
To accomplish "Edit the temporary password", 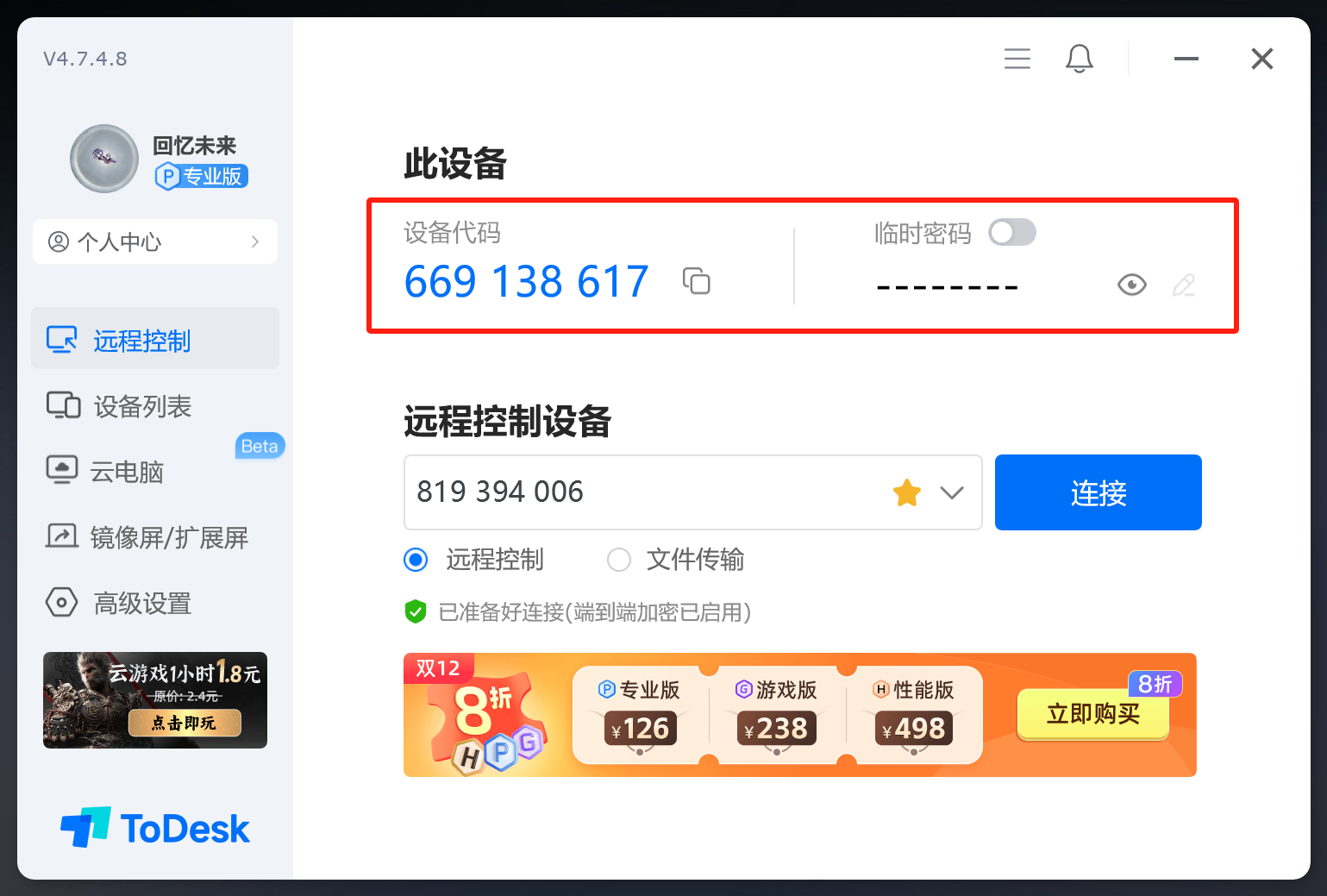I will click(x=1184, y=285).
